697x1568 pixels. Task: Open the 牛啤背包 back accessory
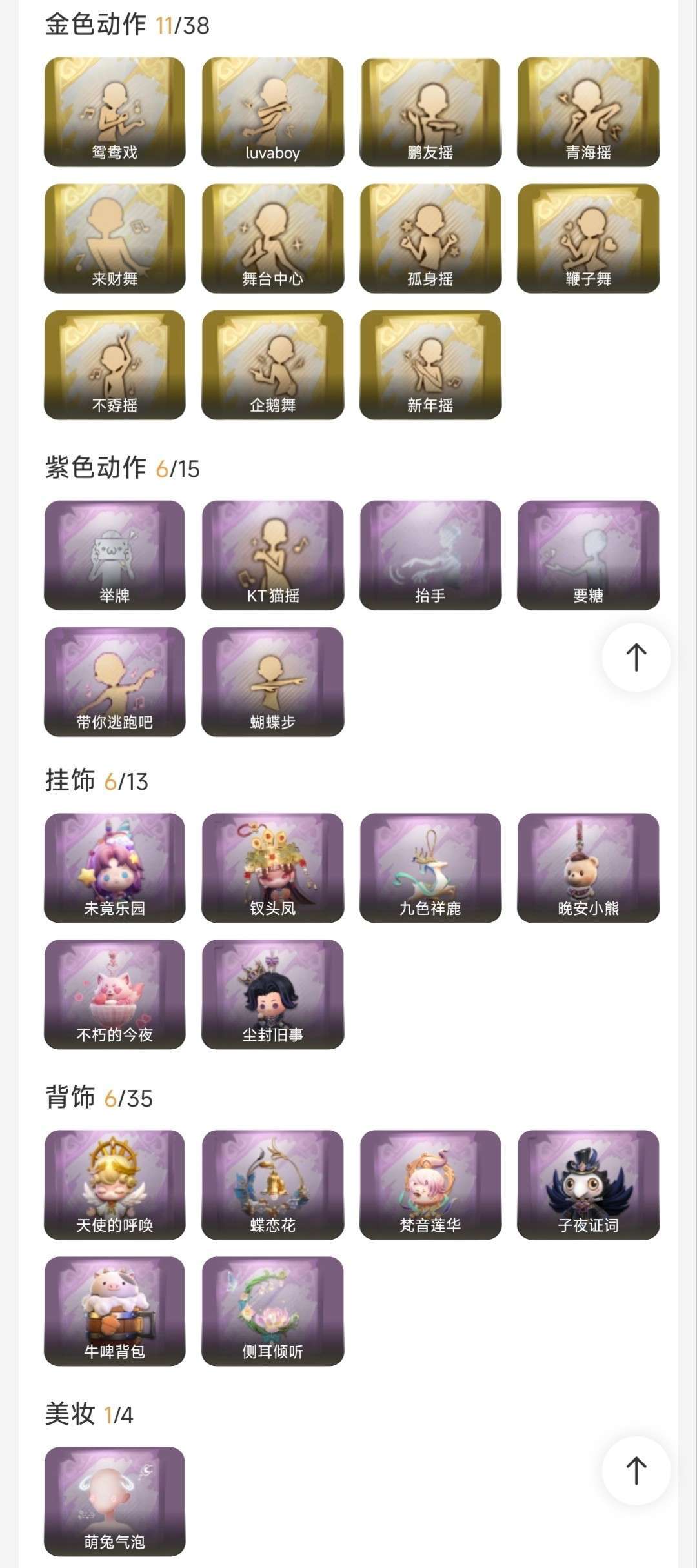114,1311
